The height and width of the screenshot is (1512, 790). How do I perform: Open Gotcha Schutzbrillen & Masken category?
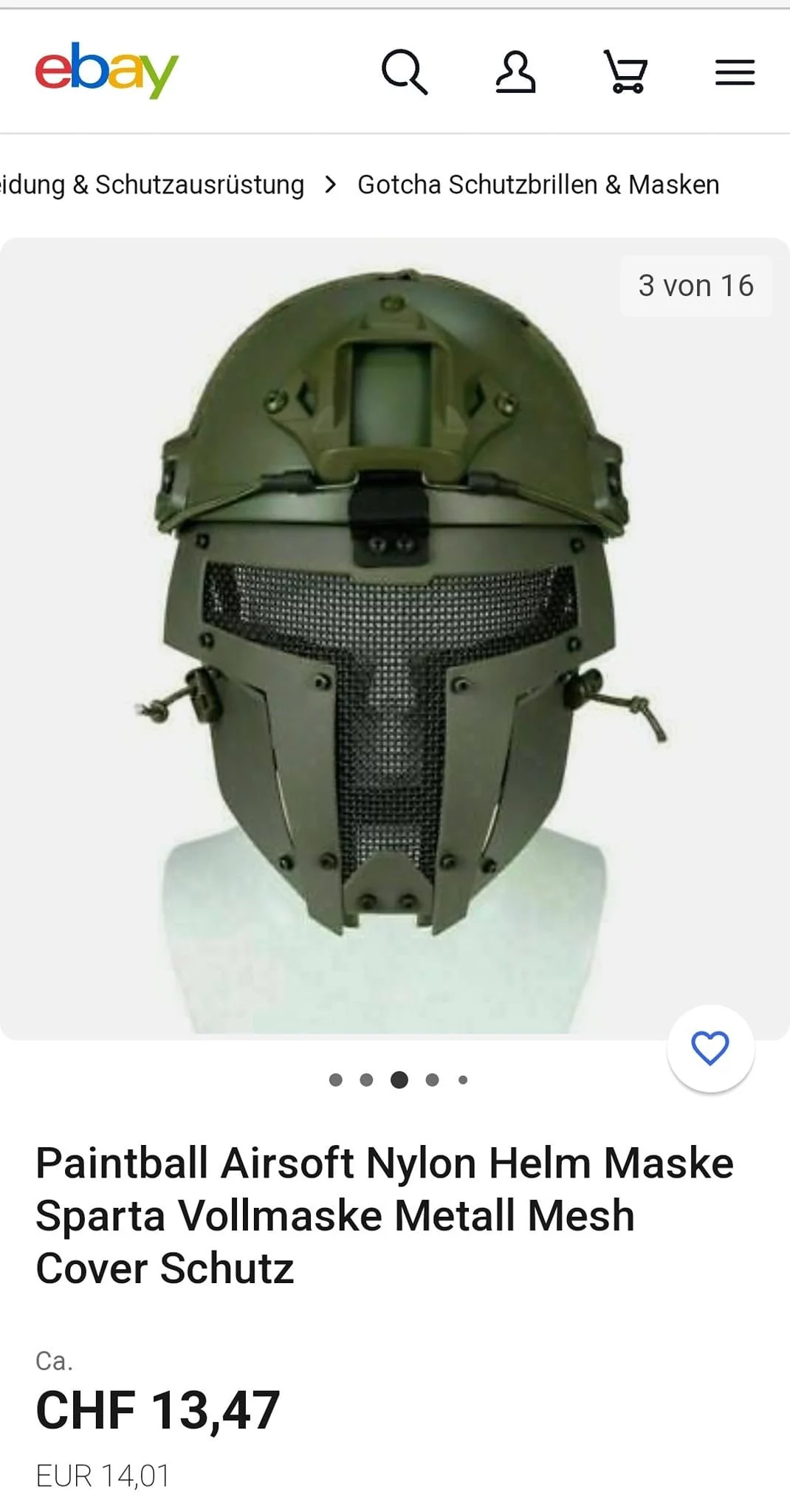[538, 185]
